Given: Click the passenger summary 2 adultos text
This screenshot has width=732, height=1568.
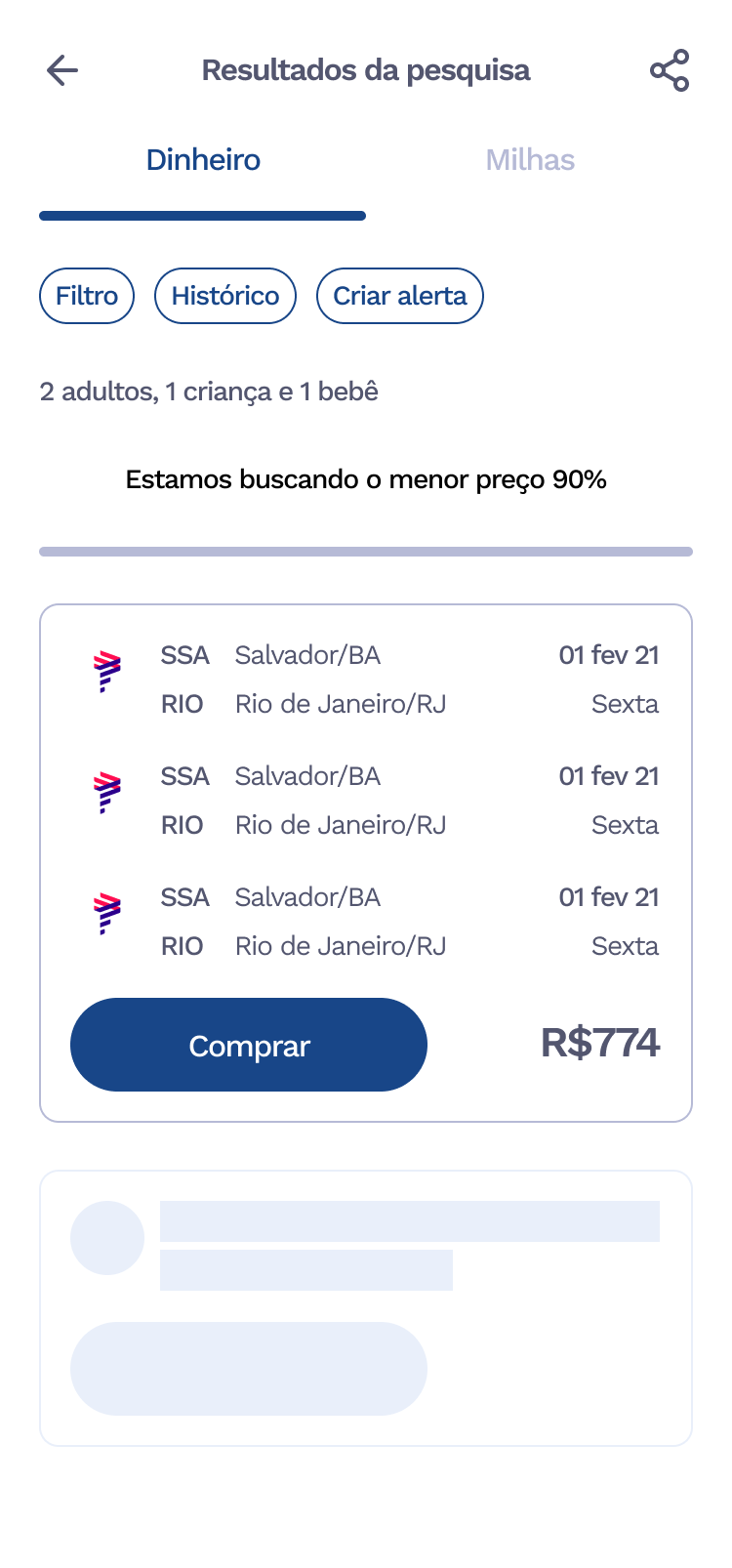Looking at the screenshot, I should coord(209,392).
